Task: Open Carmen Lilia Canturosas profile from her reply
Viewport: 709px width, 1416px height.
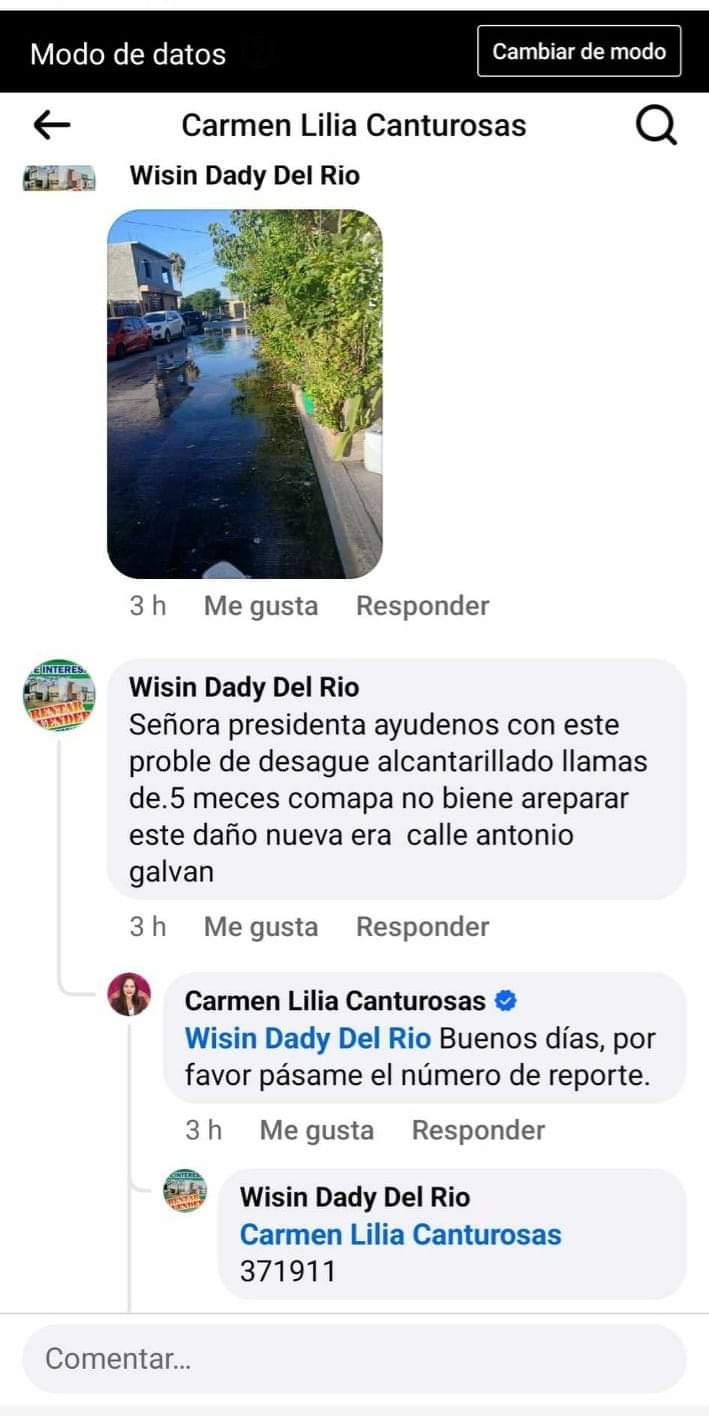Action: tap(335, 1001)
